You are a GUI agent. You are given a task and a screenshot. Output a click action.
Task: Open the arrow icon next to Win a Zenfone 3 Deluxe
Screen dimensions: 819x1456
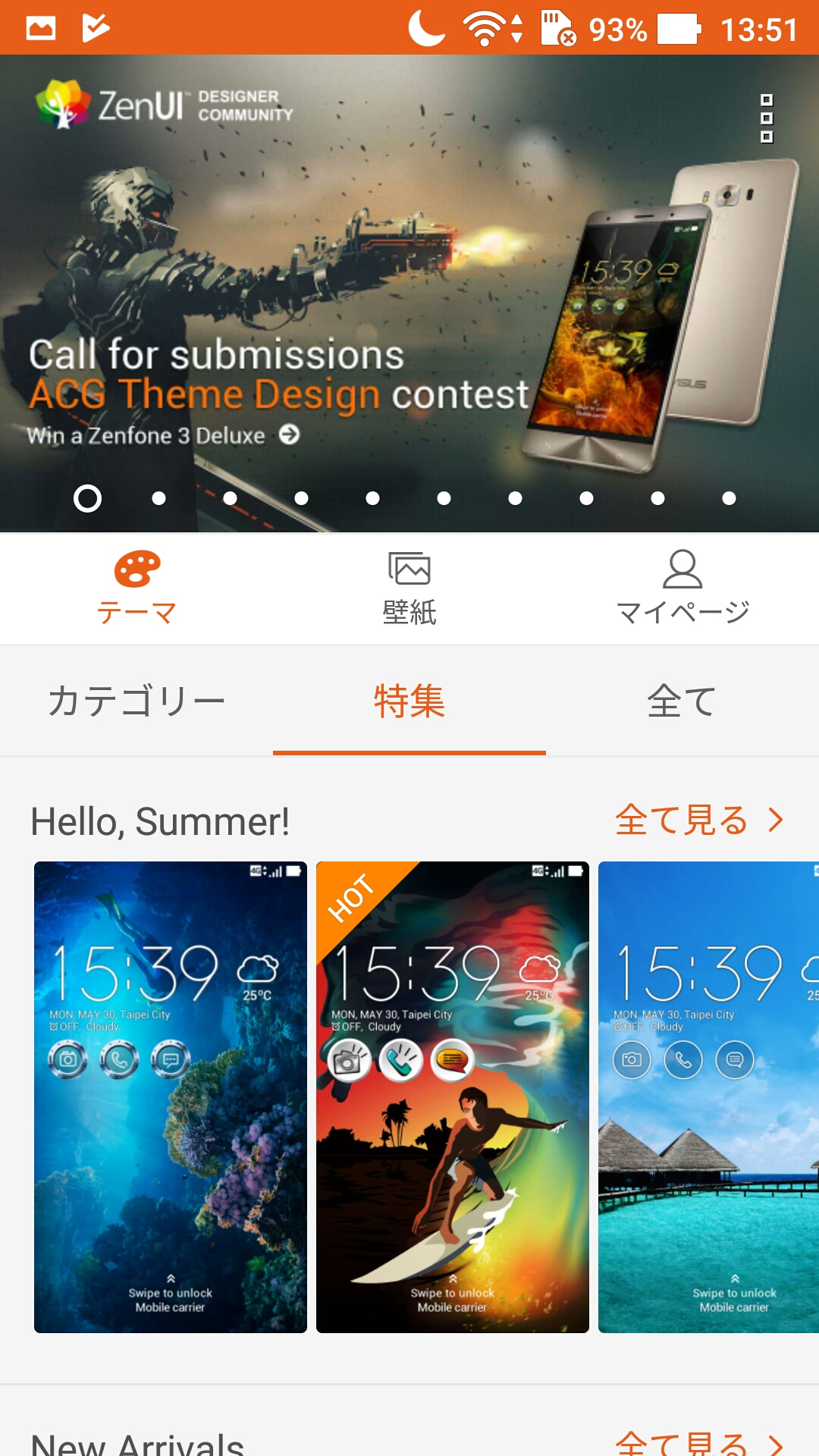tap(288, 435)
